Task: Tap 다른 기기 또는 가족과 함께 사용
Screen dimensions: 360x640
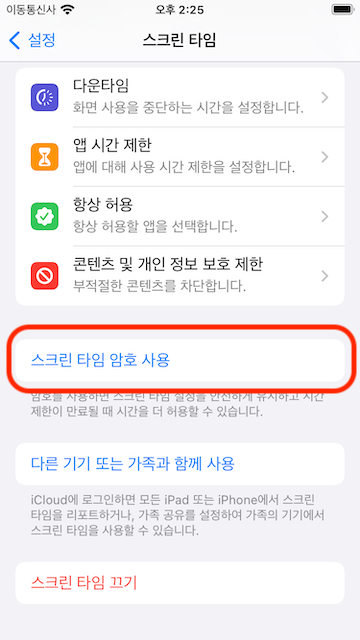Action: tap(180, 464)
